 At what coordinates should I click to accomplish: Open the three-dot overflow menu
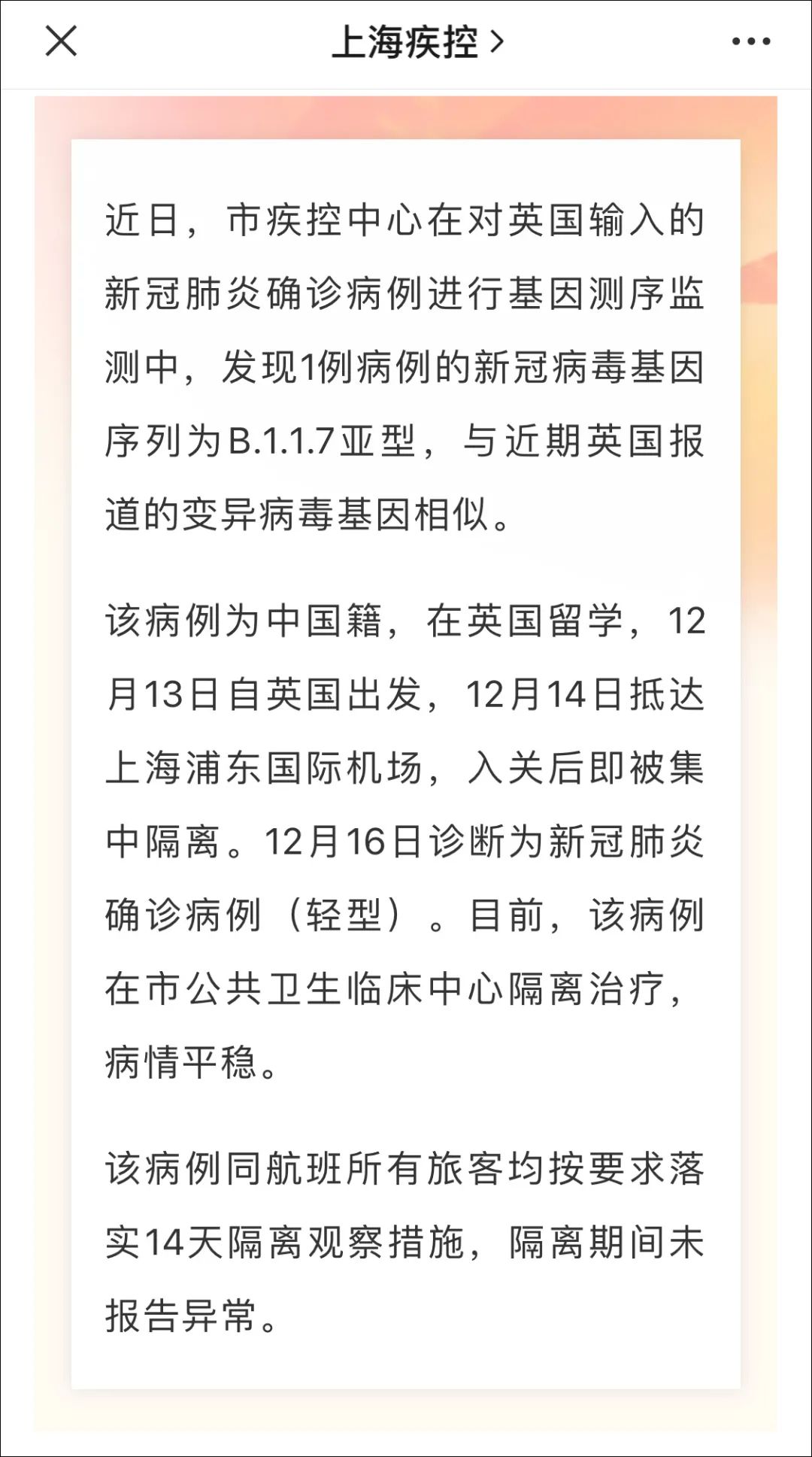(751, 42)
